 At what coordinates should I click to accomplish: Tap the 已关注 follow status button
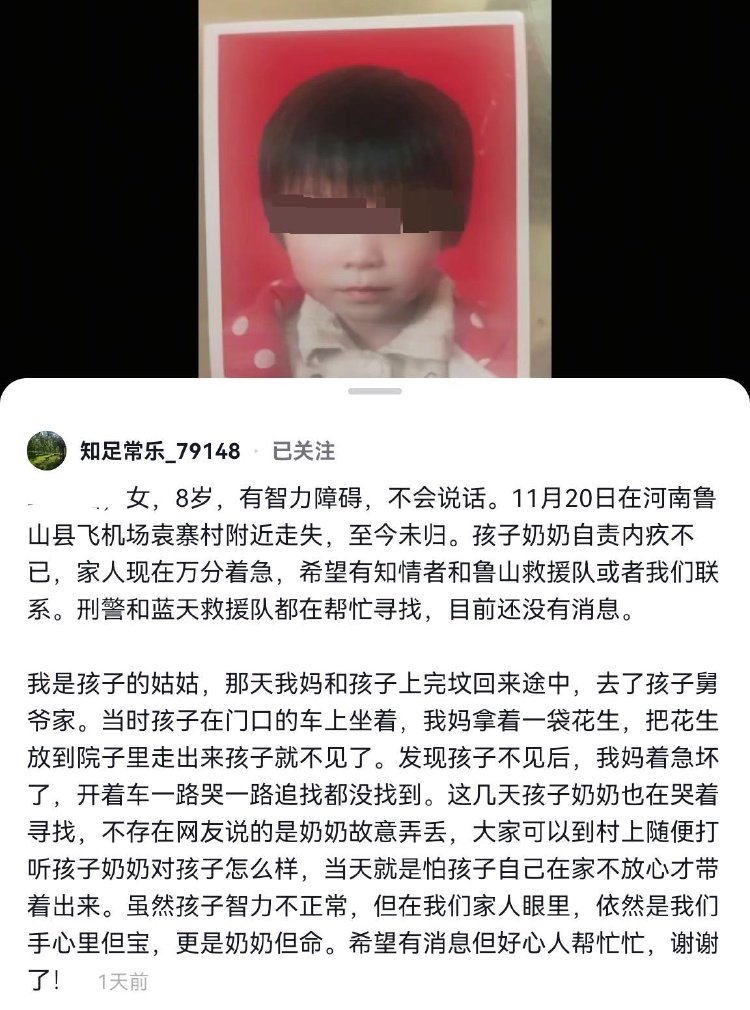click(304, 452)
